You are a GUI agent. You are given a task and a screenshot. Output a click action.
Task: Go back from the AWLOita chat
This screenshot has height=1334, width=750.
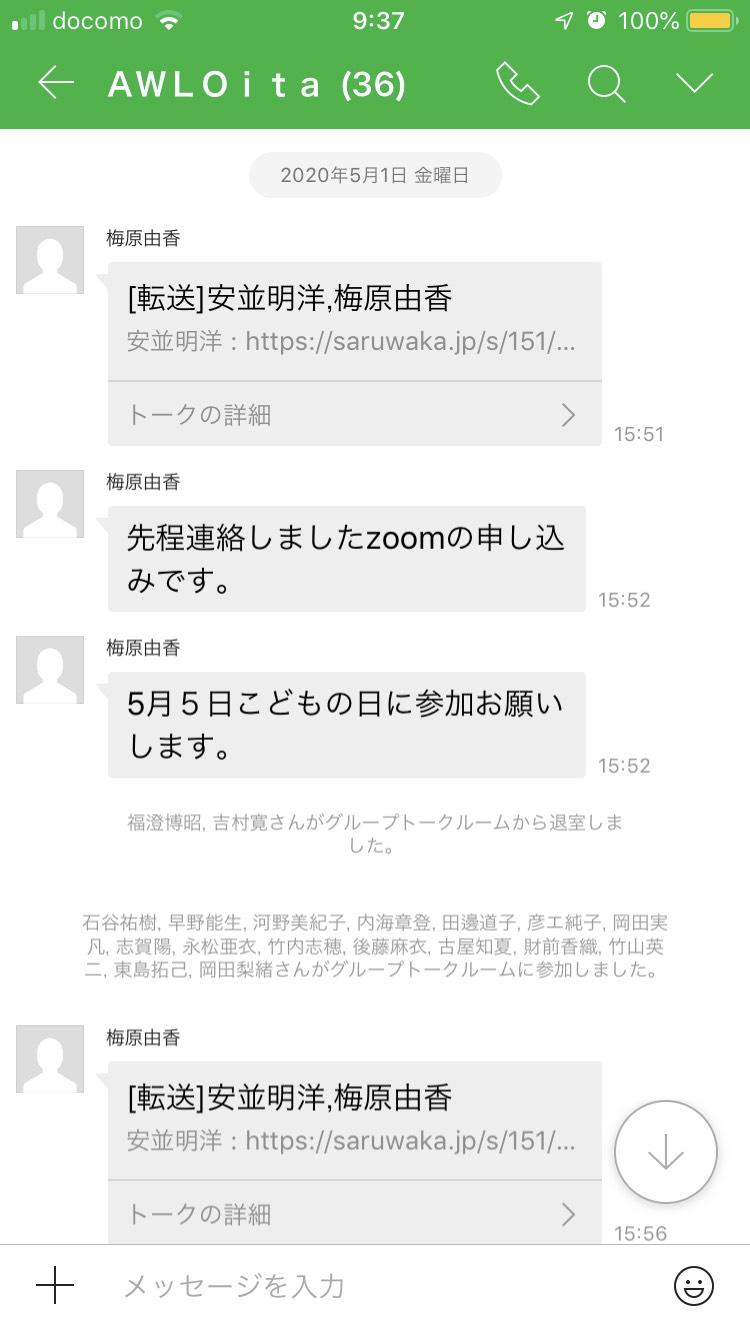[x=56, y=84]
